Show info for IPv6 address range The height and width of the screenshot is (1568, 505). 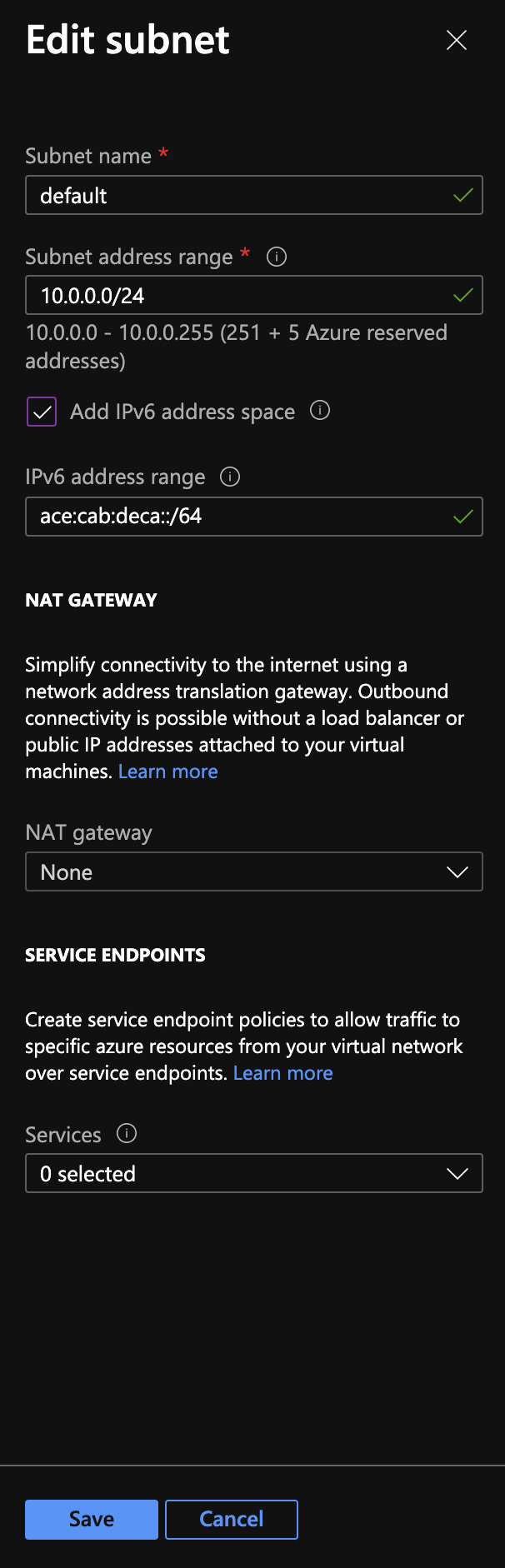click(230, 477)
